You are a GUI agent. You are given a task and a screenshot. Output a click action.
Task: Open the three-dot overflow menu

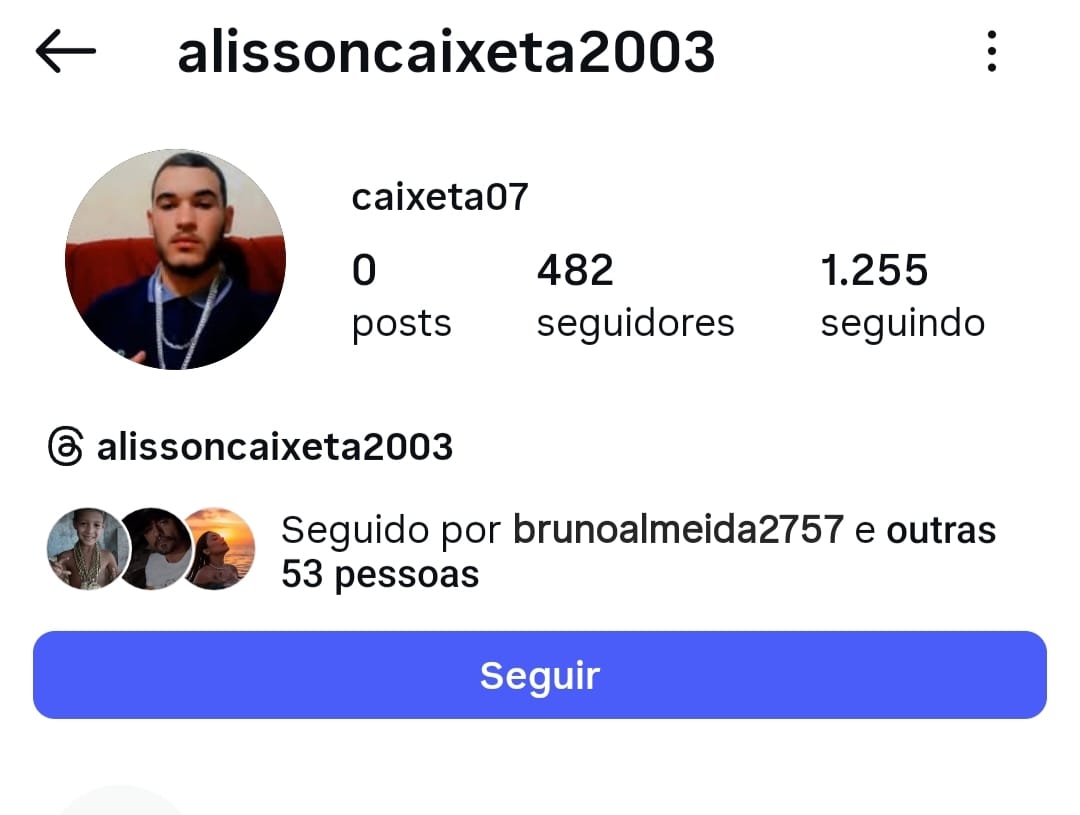pos(991,52)
